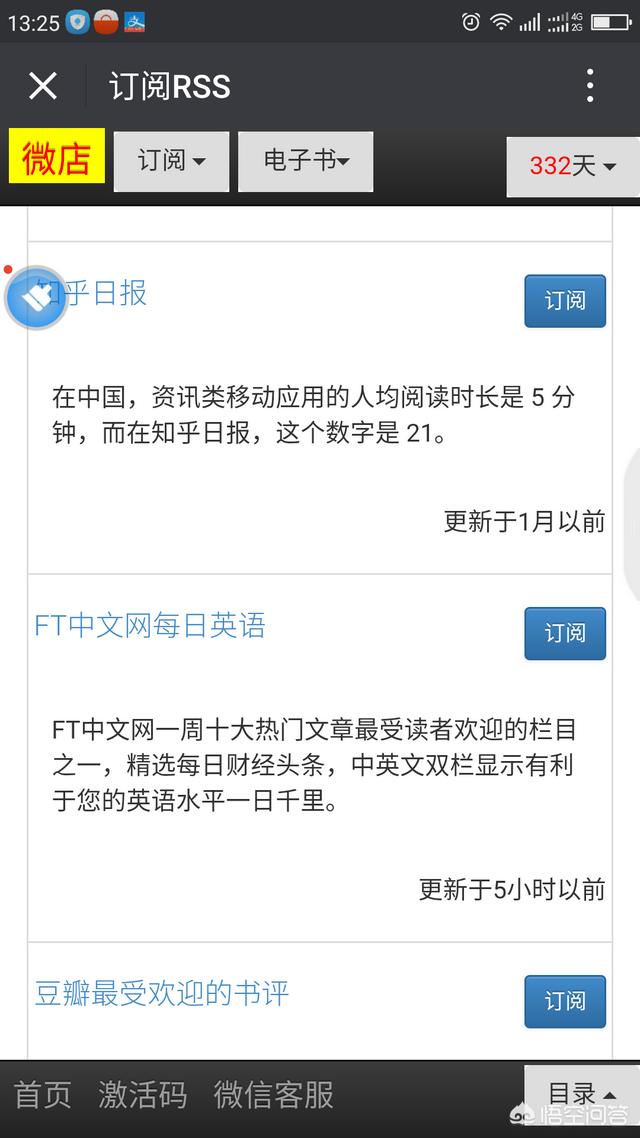Open the 332天 dropdown
Image resolution: width=640 pixels, height=1138 pixels.
tap(573, 166)
